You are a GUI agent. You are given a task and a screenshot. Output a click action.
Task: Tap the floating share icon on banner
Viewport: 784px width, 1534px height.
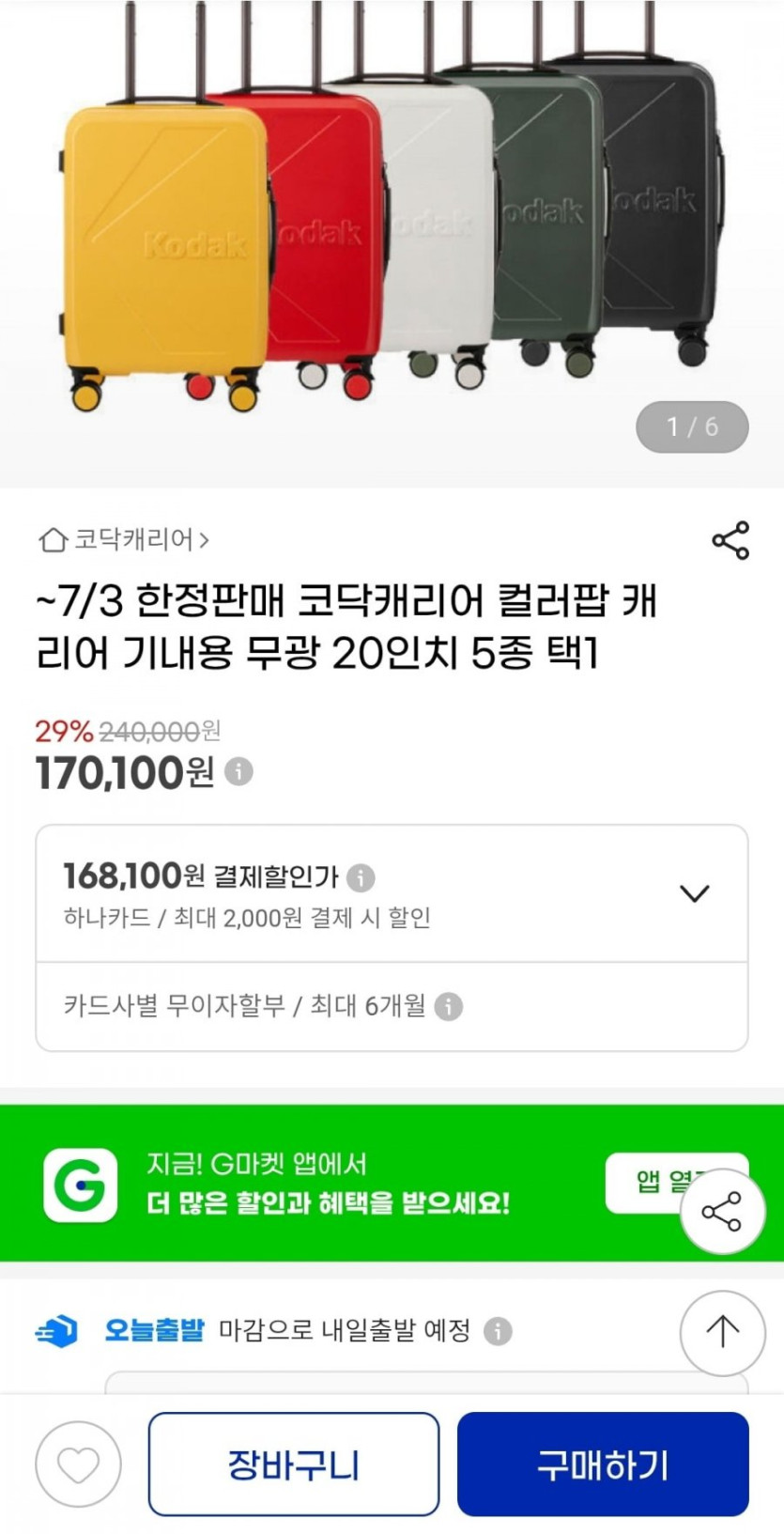coord(723,1213)
